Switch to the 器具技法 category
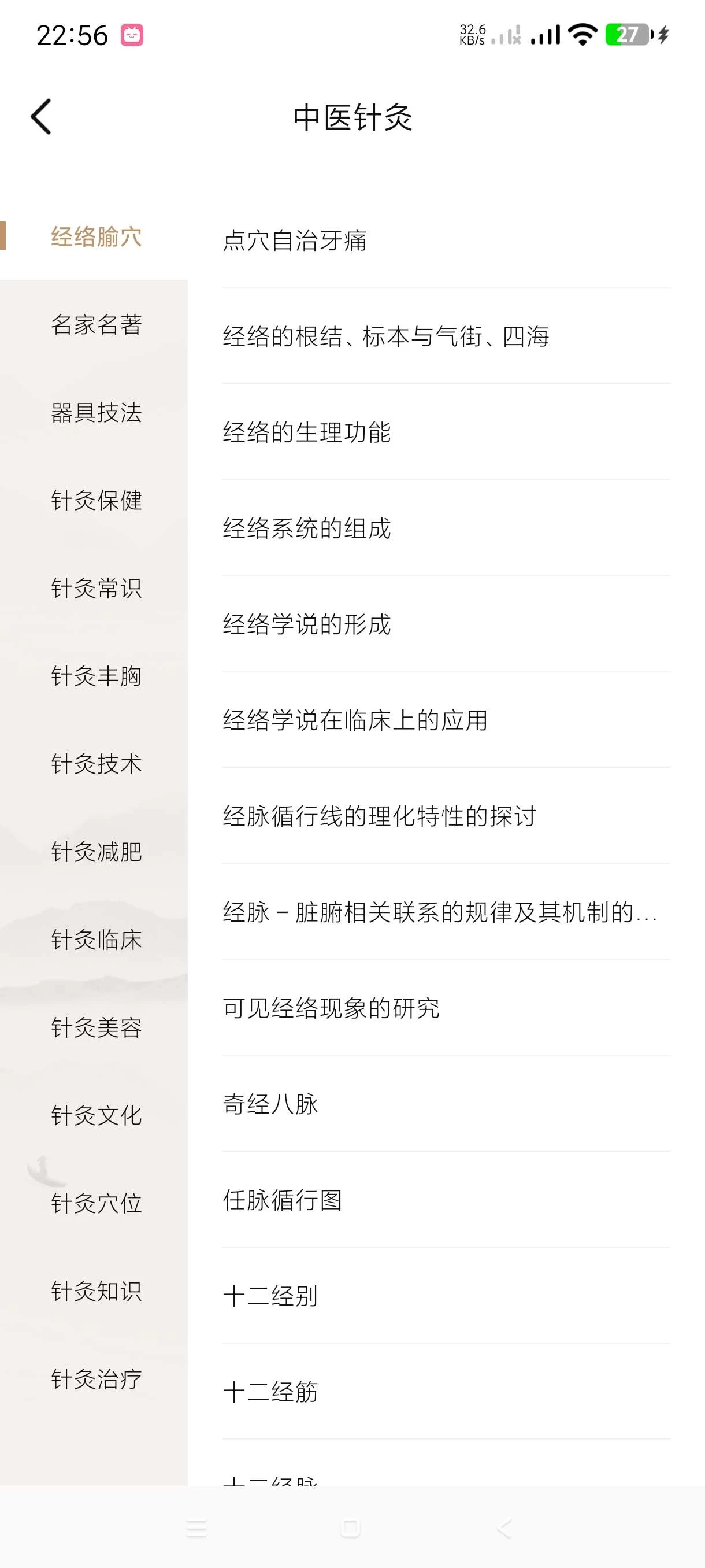This screenshot has width=705, height=1568. pos(96,413)
